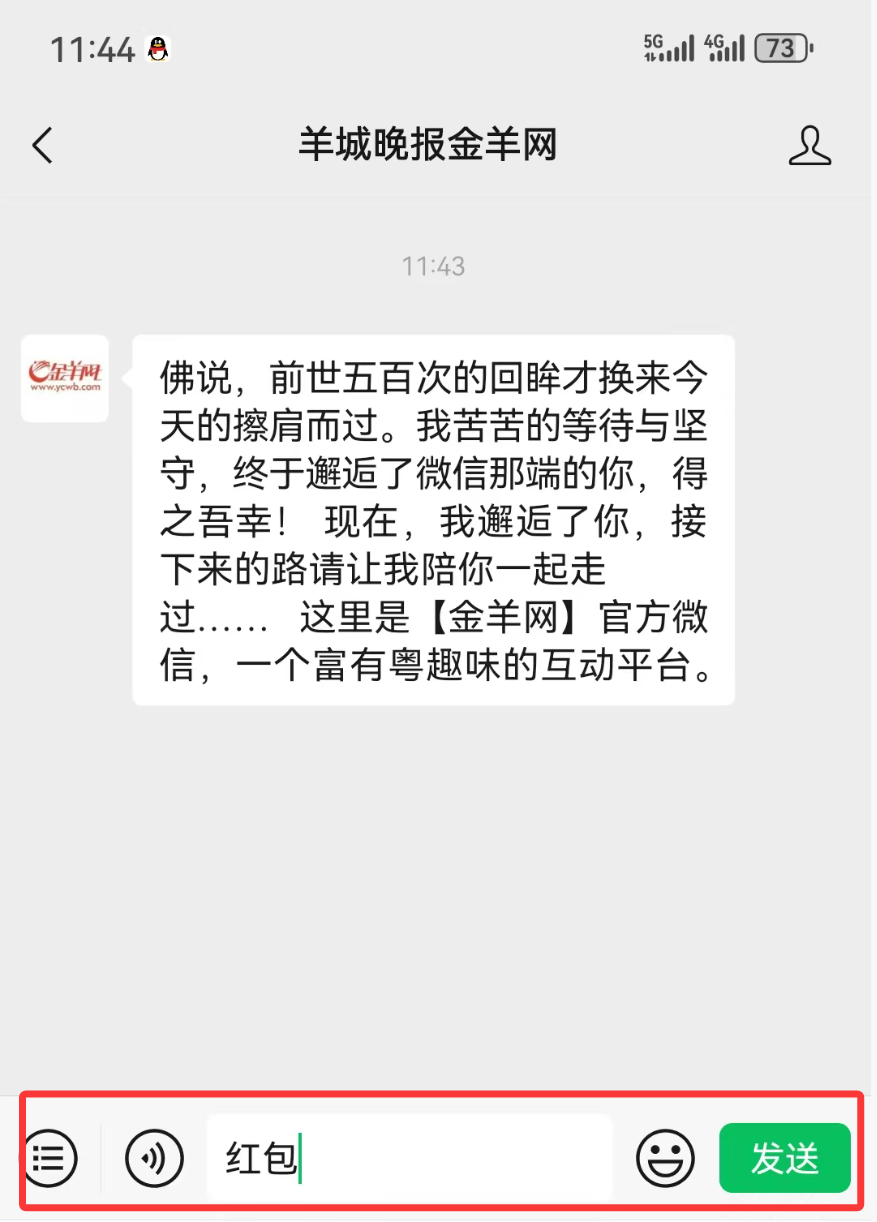Switch to the service menu list
This screenshot has width=877, height=1222.
tap(48, 1158)
